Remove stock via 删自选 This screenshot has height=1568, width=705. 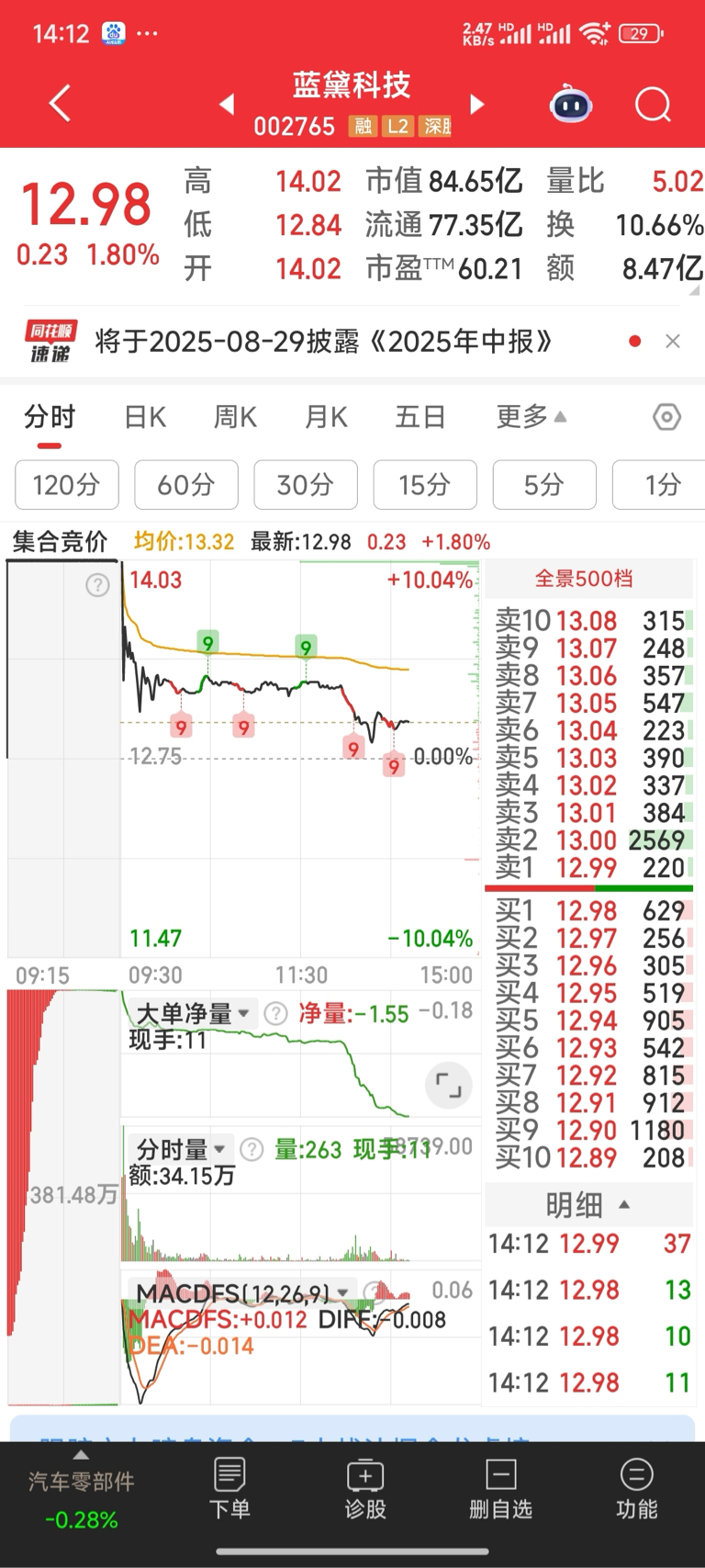coord(500,1489)
